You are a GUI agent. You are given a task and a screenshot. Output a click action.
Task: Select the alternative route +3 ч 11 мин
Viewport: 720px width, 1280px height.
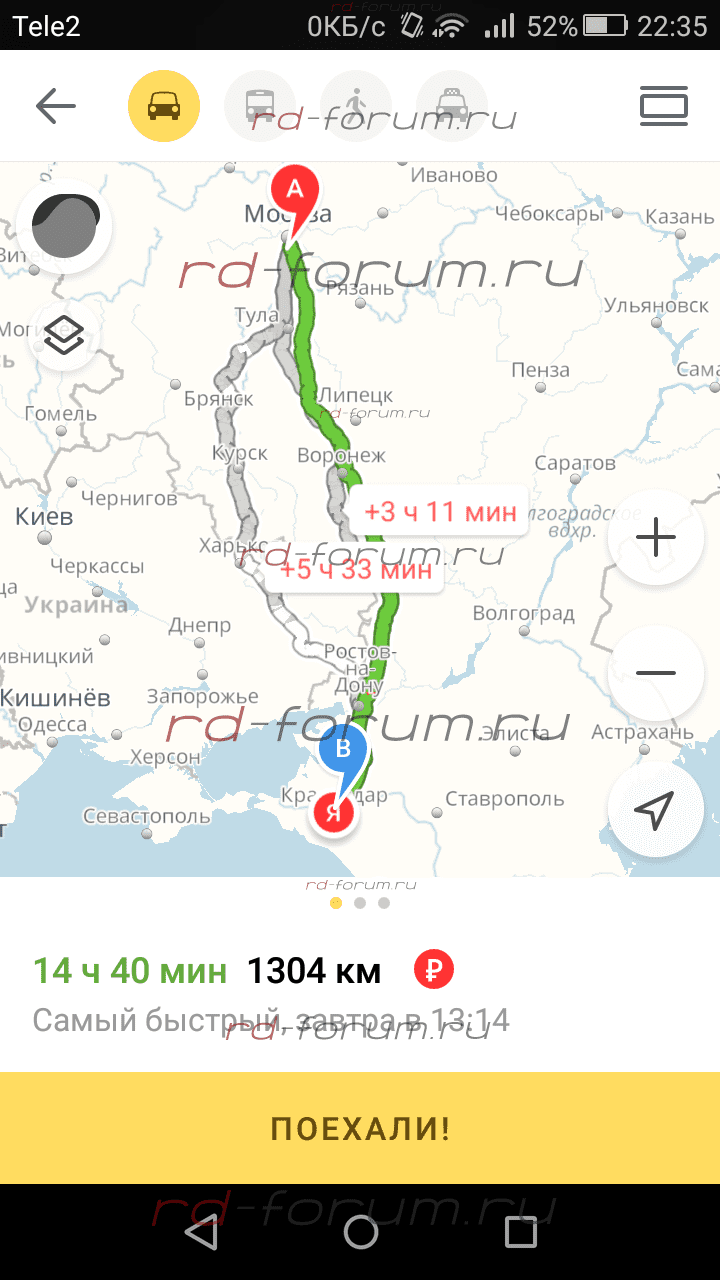[440, 513]
